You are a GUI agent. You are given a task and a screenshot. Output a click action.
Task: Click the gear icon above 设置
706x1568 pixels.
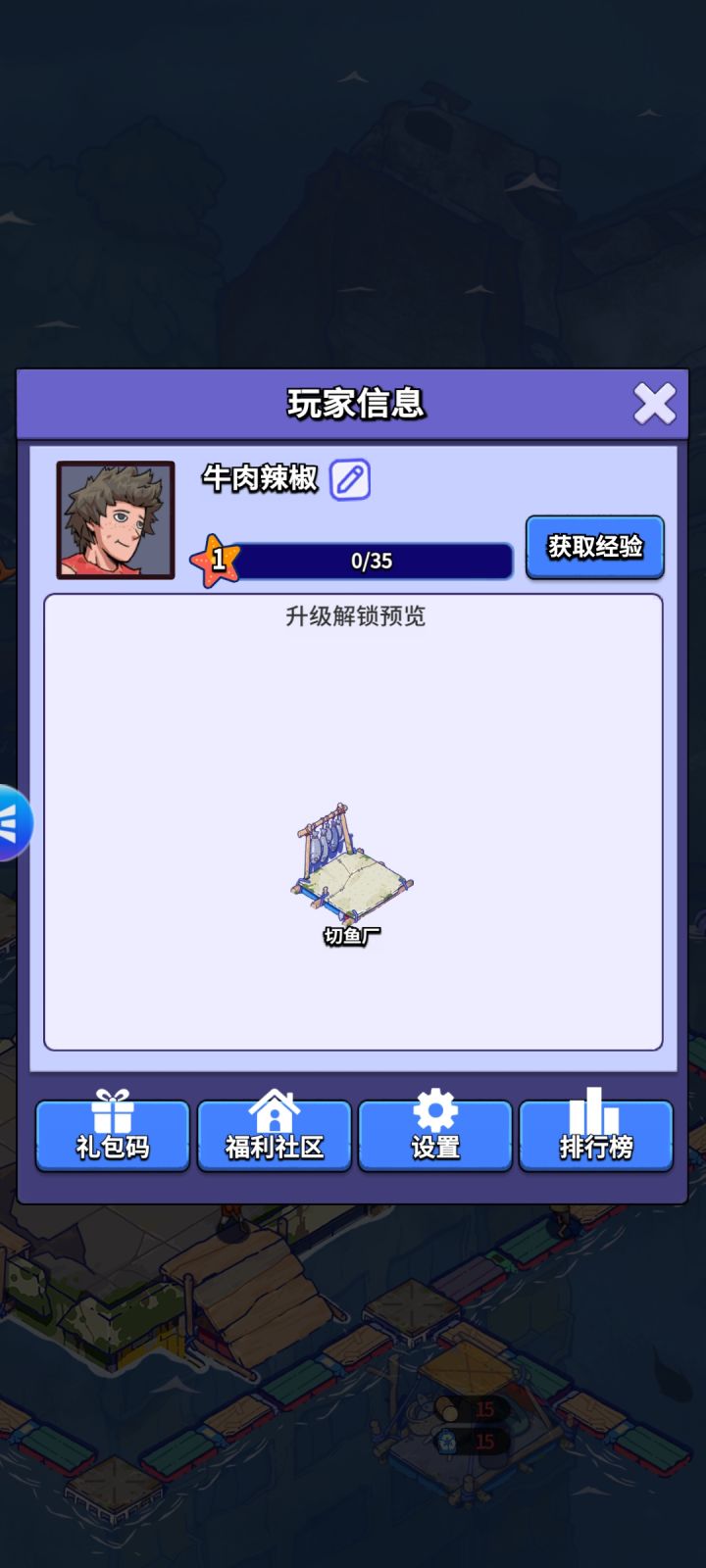(x=434, y=1109)
